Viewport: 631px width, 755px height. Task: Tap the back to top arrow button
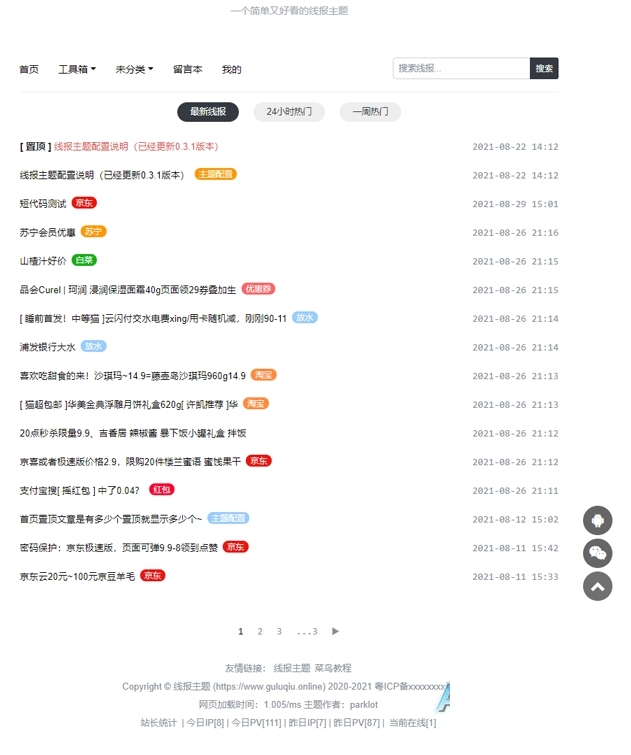pyautogui.click(x=597, y=586)
